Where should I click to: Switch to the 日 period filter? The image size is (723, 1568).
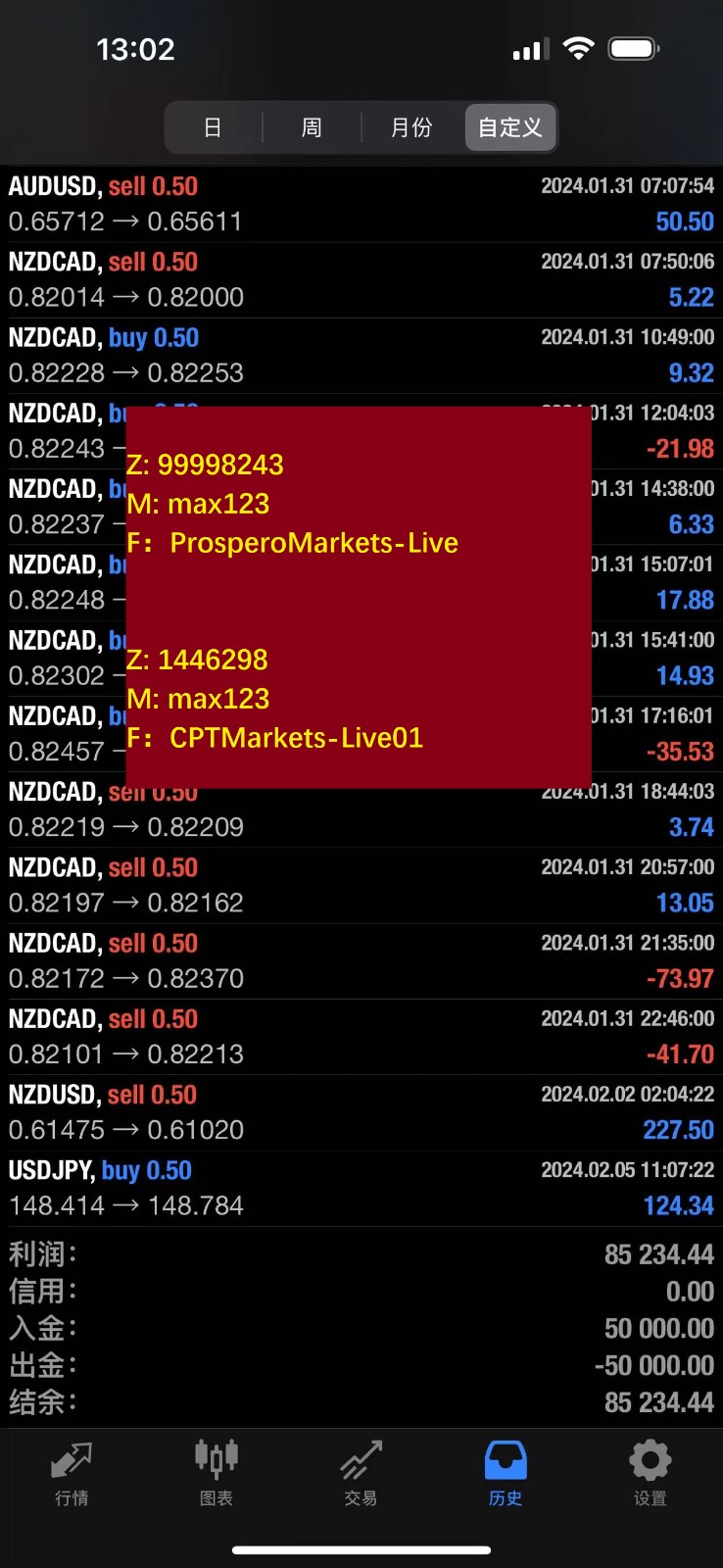point(213,127)
